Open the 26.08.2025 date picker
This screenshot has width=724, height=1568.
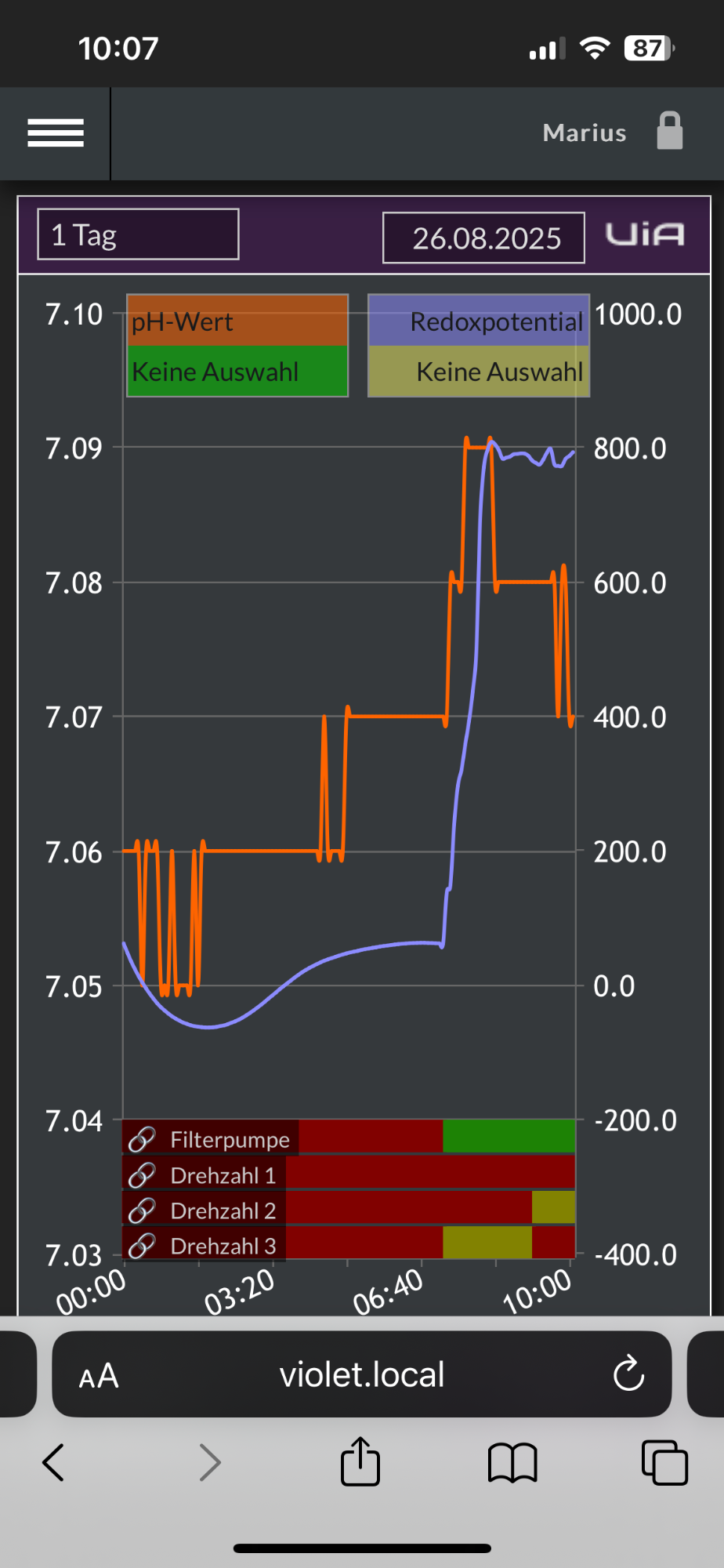tap(483, 238)
